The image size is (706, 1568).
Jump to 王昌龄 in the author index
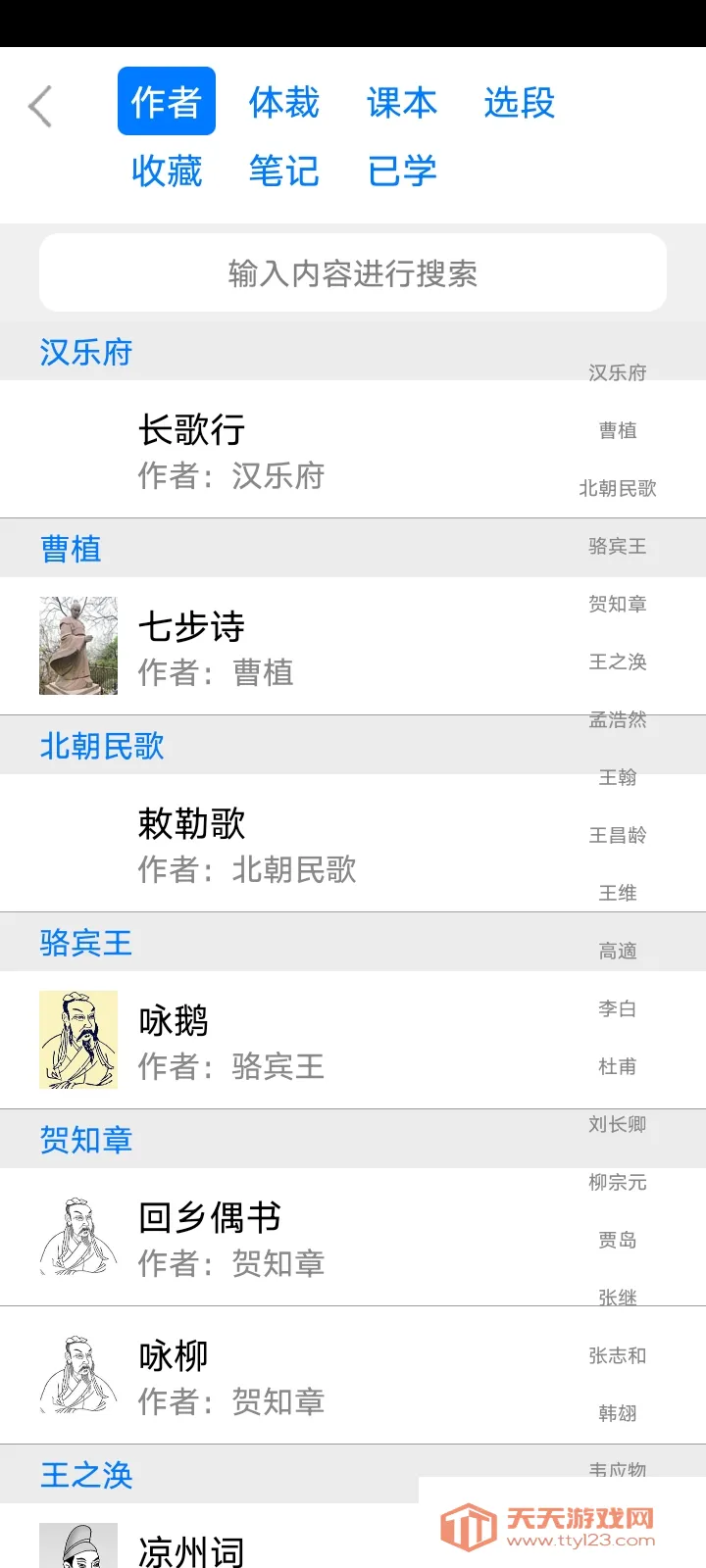coord(618,835)
